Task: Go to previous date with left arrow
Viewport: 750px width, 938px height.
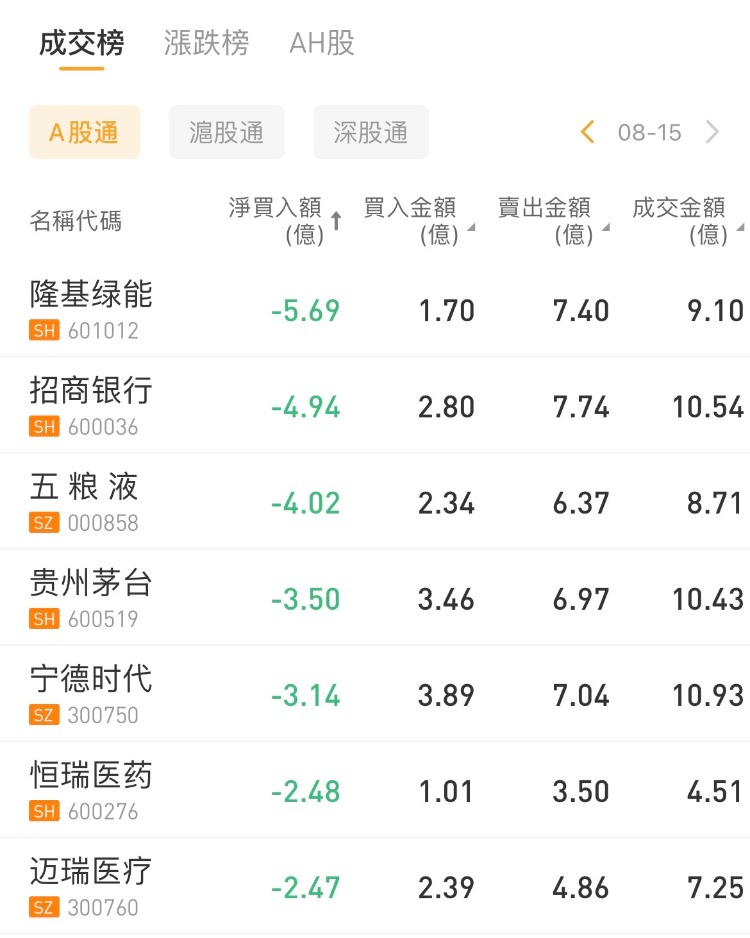Action: tap(588, 132)
